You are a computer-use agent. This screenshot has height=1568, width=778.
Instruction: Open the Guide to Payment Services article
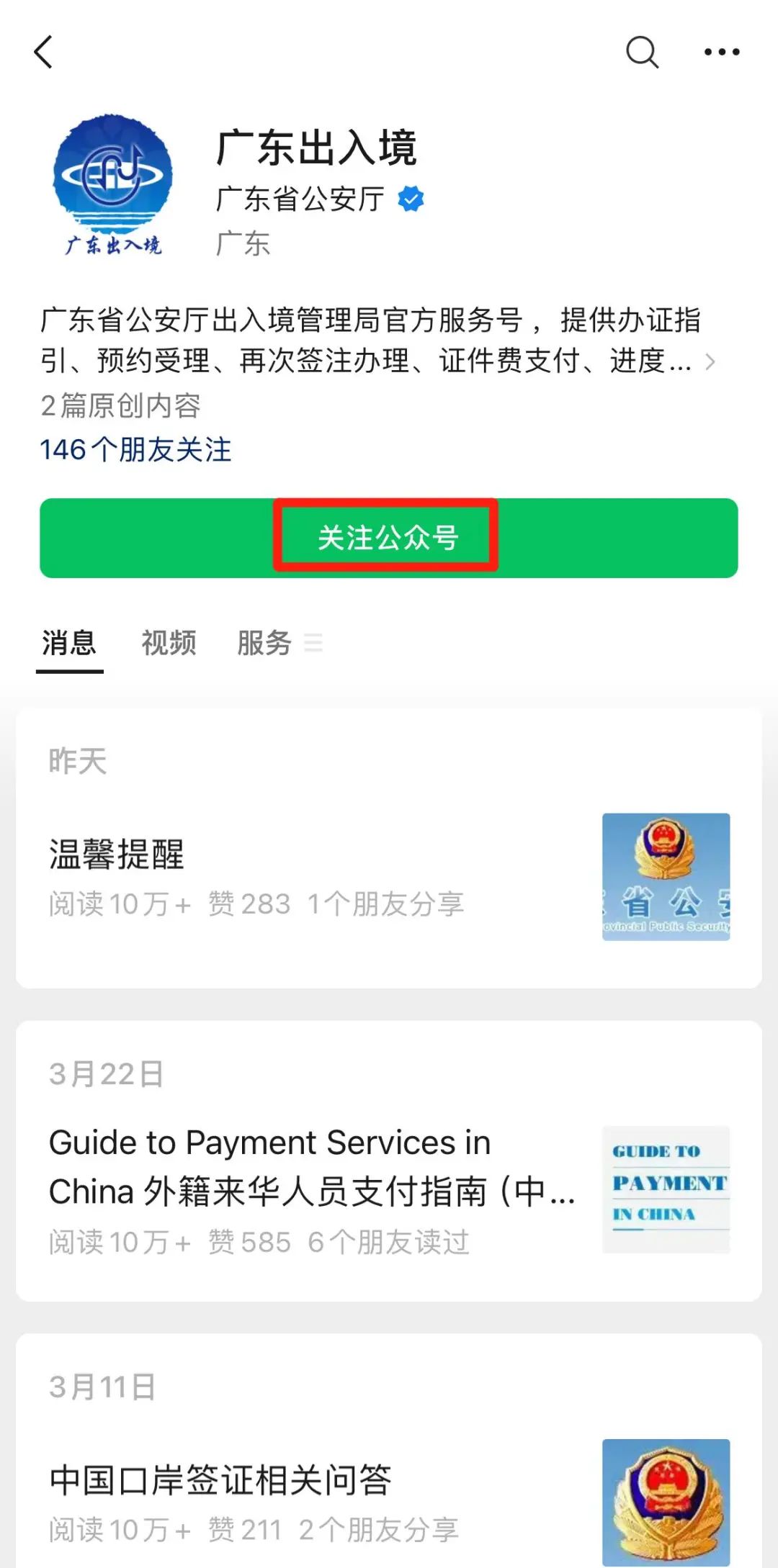coord(268,1166)
